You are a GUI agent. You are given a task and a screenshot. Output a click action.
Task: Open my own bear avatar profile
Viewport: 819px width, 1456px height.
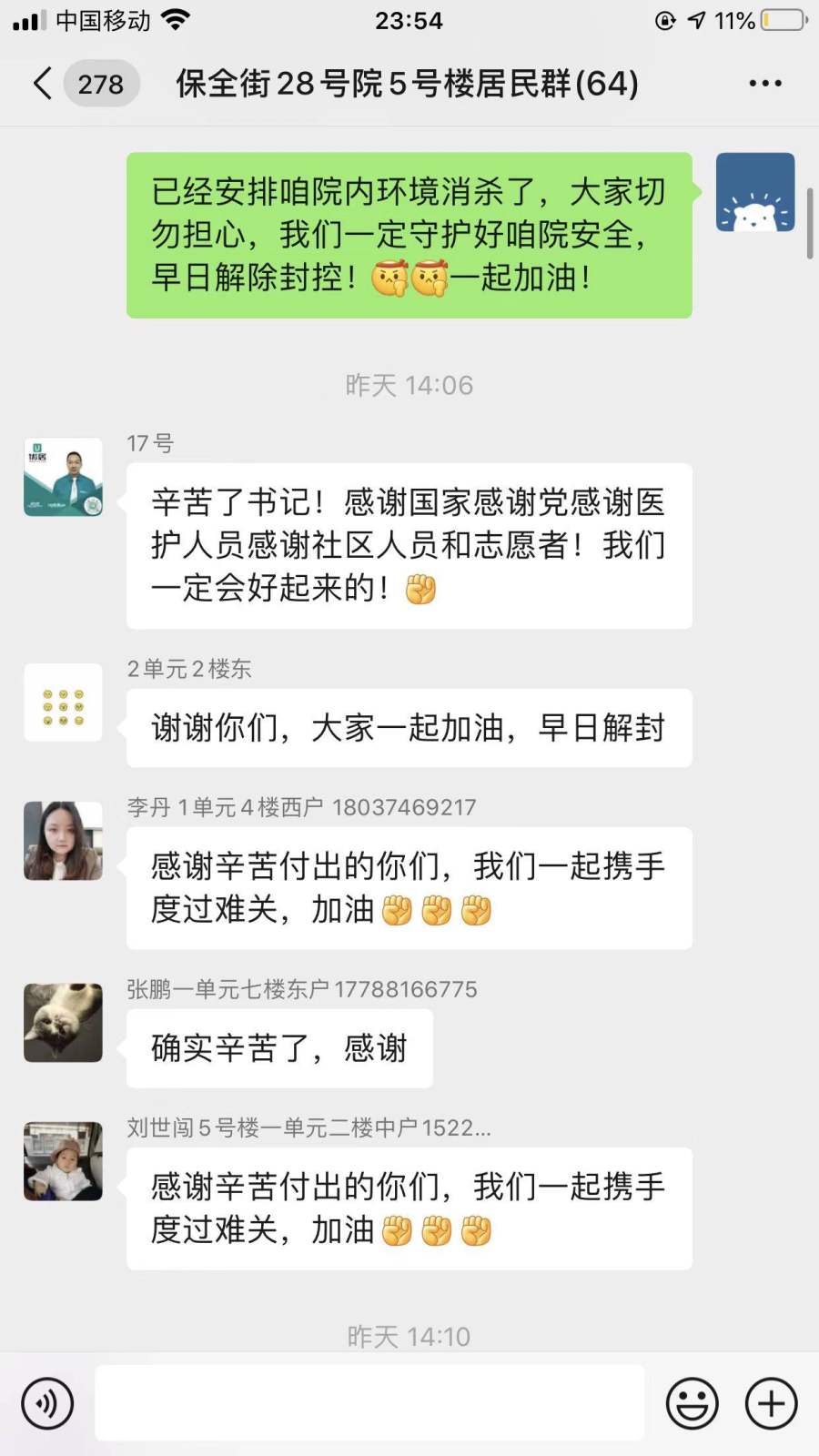[x=755, y=192]
